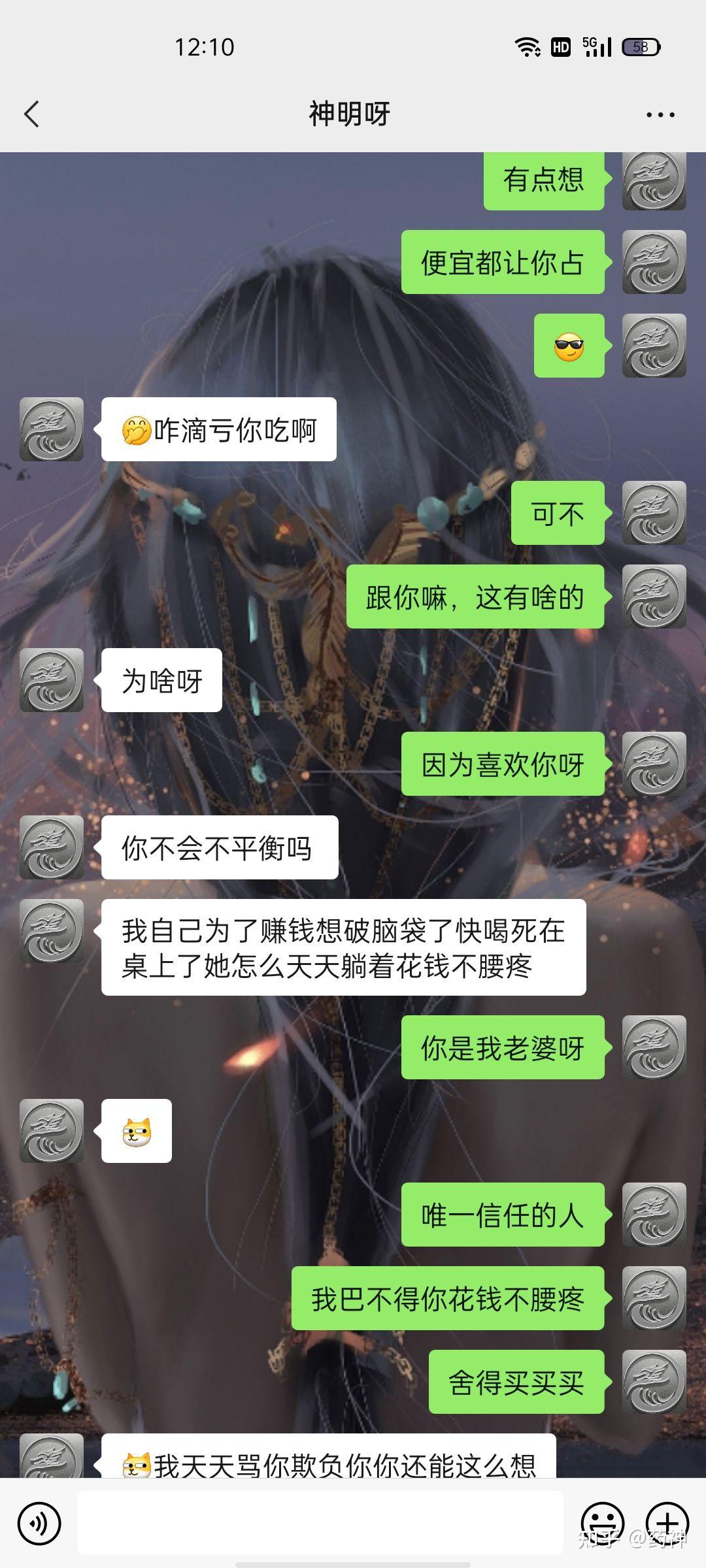The height and width of the screenshot is (1568, 706).
Task: Open the three-dot chat options menu
Action: click(x=660, y=114)
